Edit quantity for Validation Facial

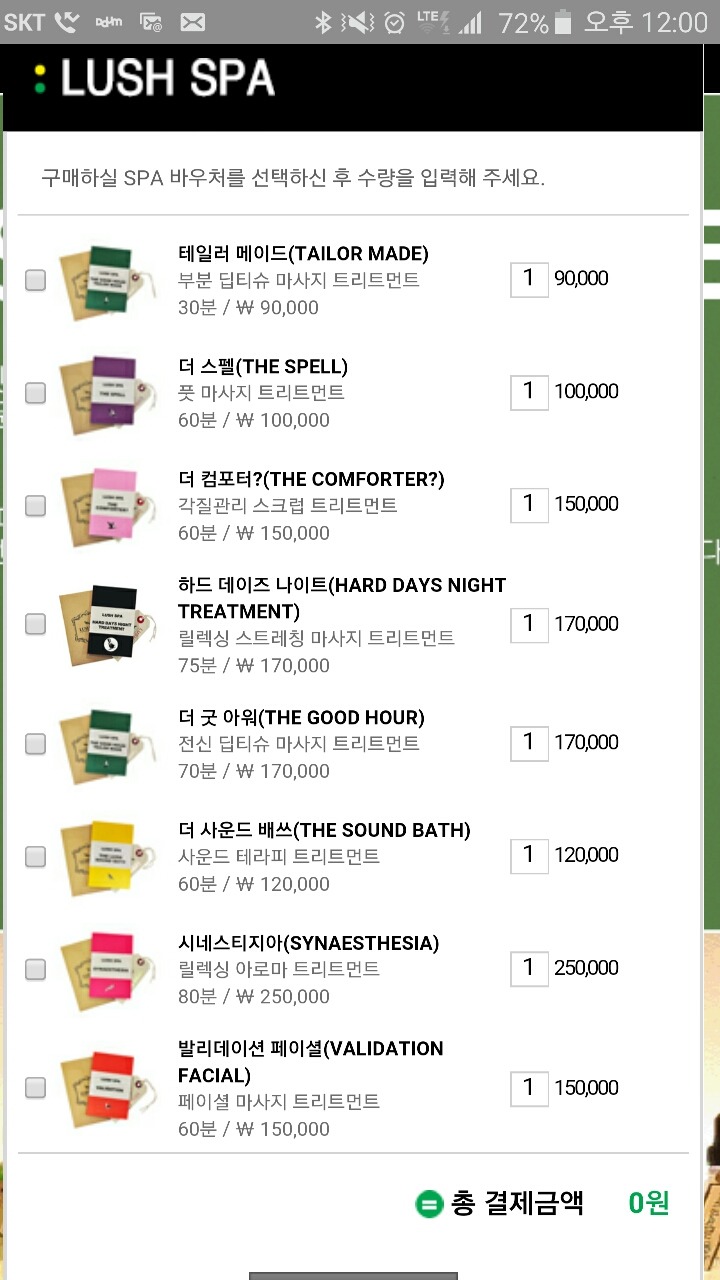pyautogui.click(x=529, y=1088)
